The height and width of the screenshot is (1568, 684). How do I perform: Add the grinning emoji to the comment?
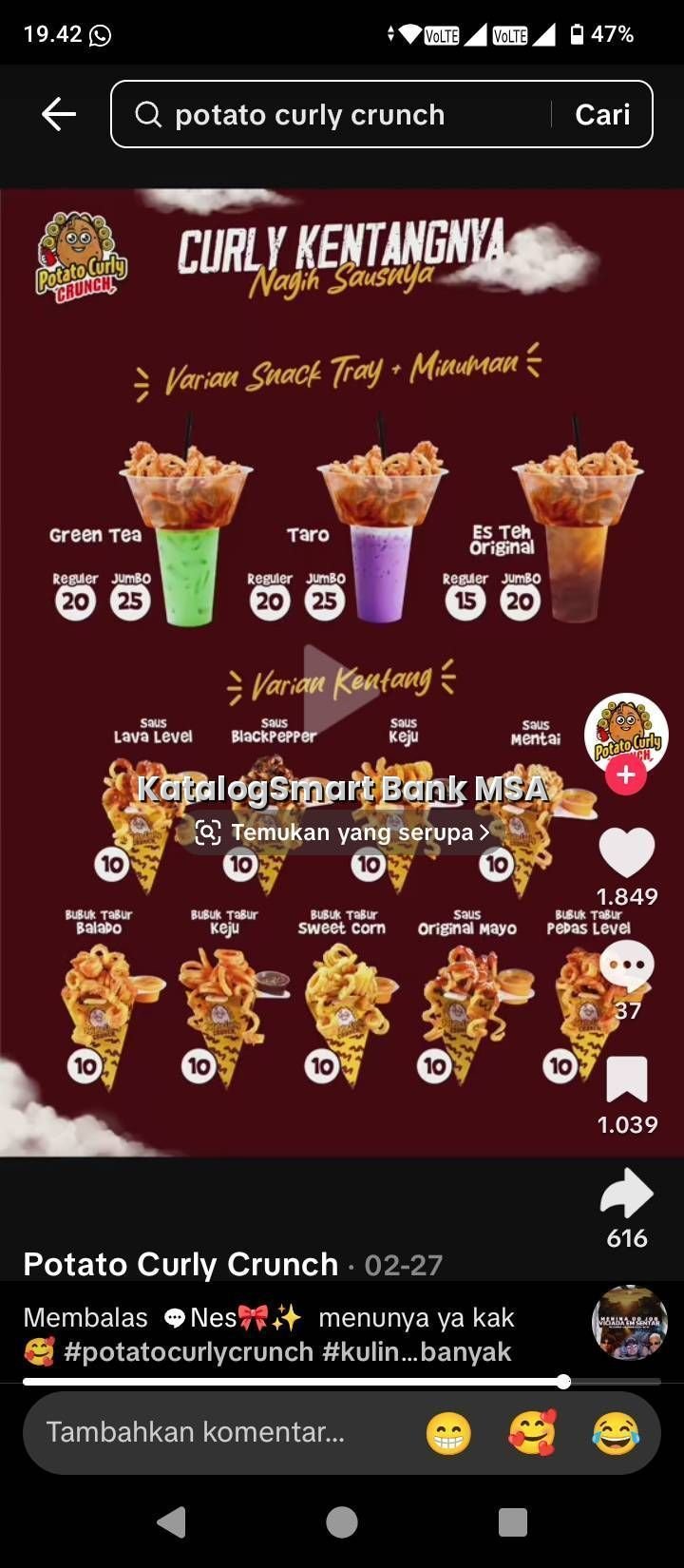448,1433
